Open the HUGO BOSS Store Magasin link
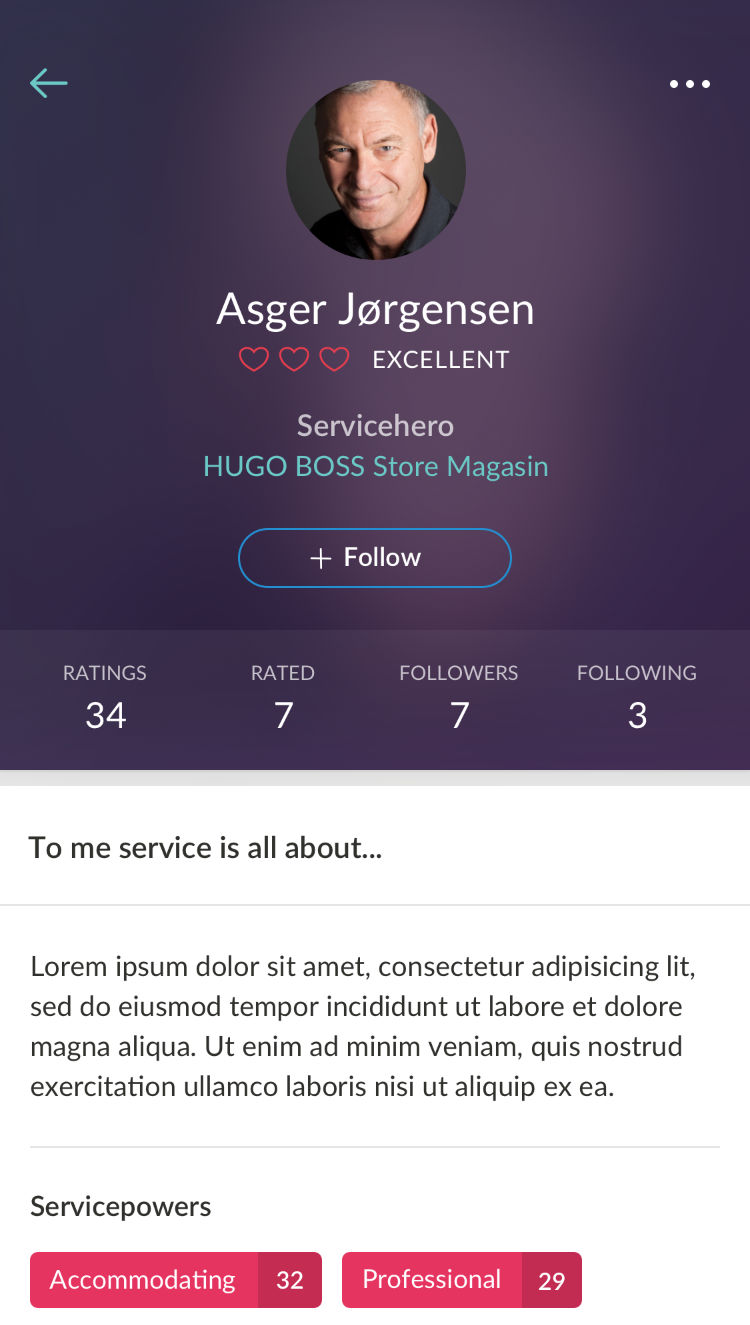Image resolution: width=750 pixels, height=1325 pixels. (x=375, y=466)
